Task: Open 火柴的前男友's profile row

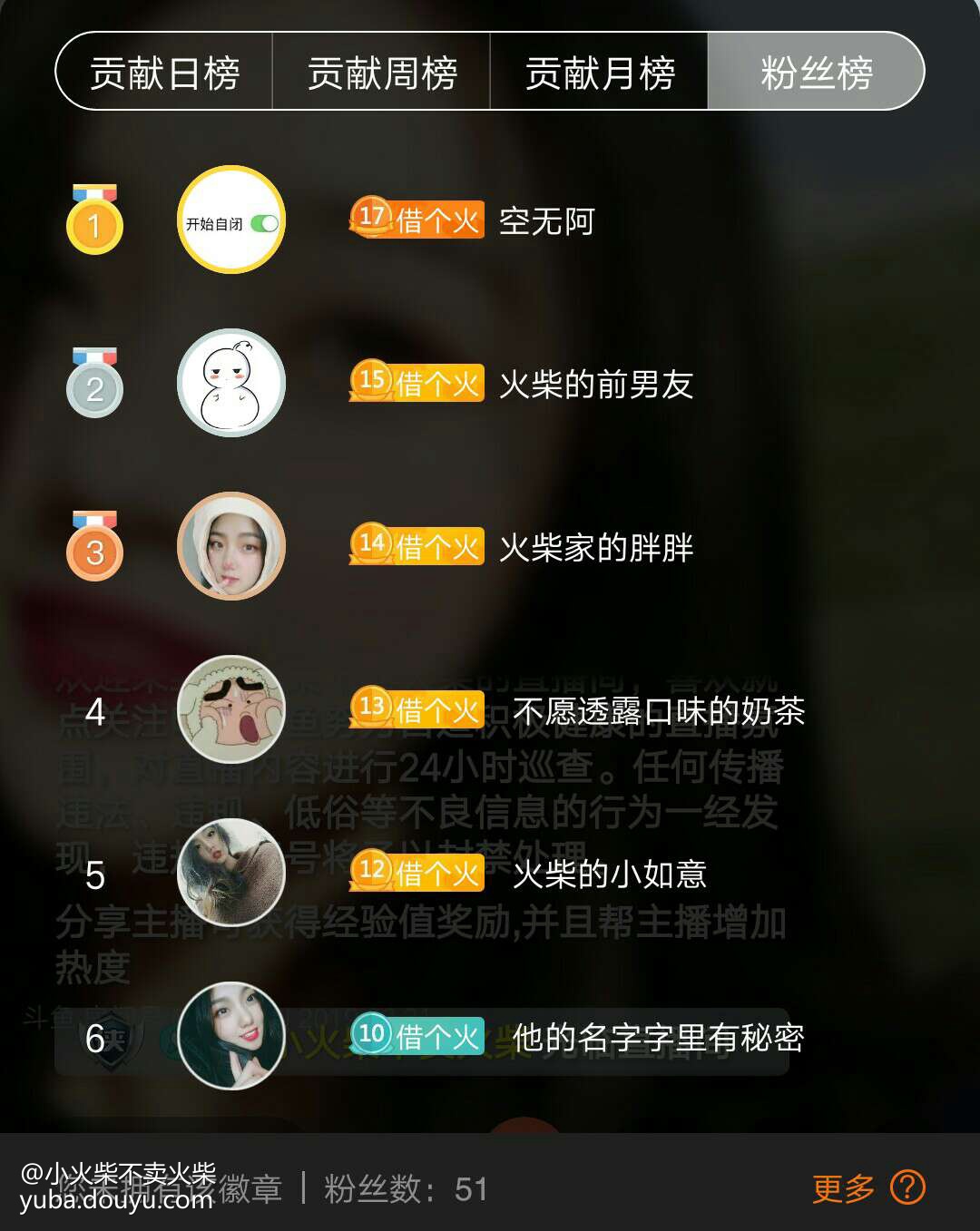Action: point(595,384)
